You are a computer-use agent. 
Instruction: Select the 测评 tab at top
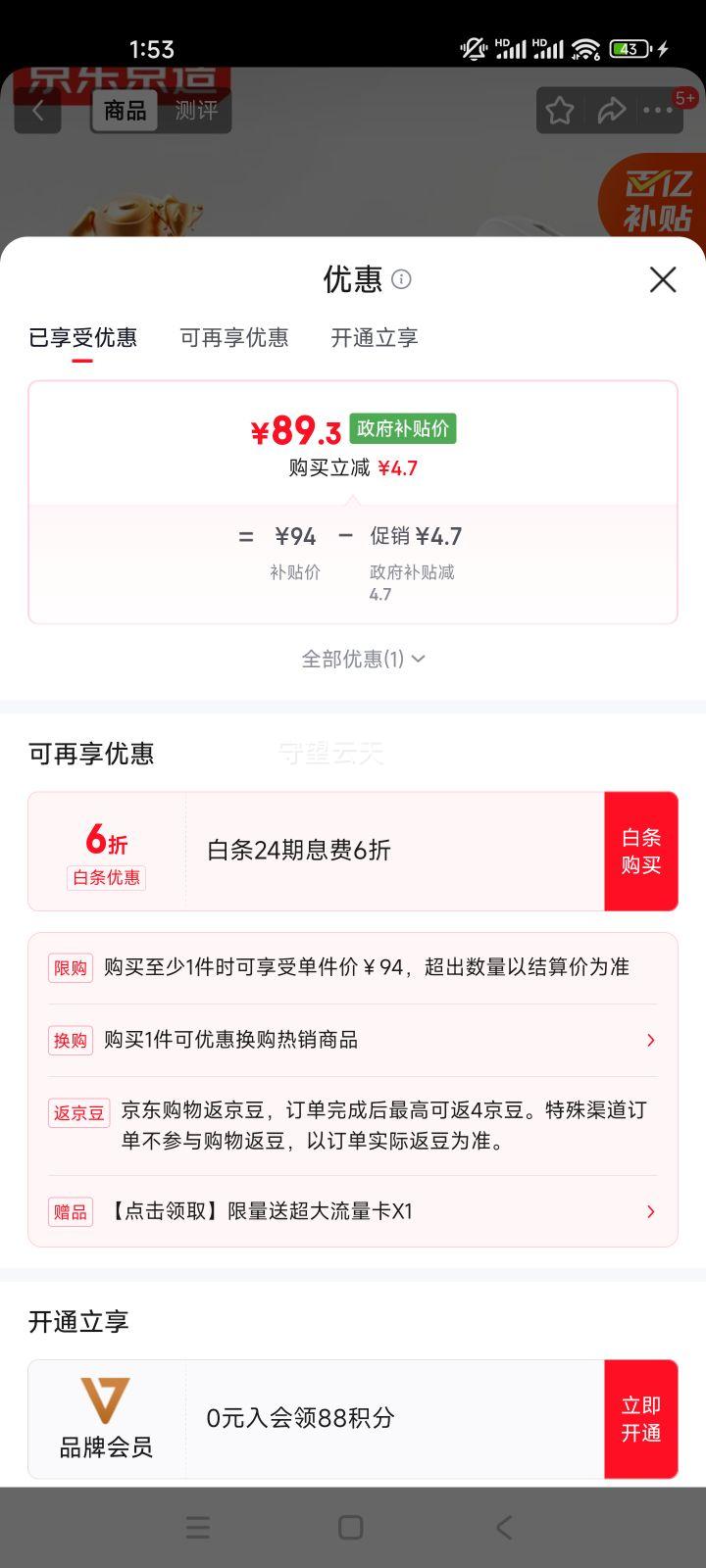pyautogui.click(x=195, y=111)
